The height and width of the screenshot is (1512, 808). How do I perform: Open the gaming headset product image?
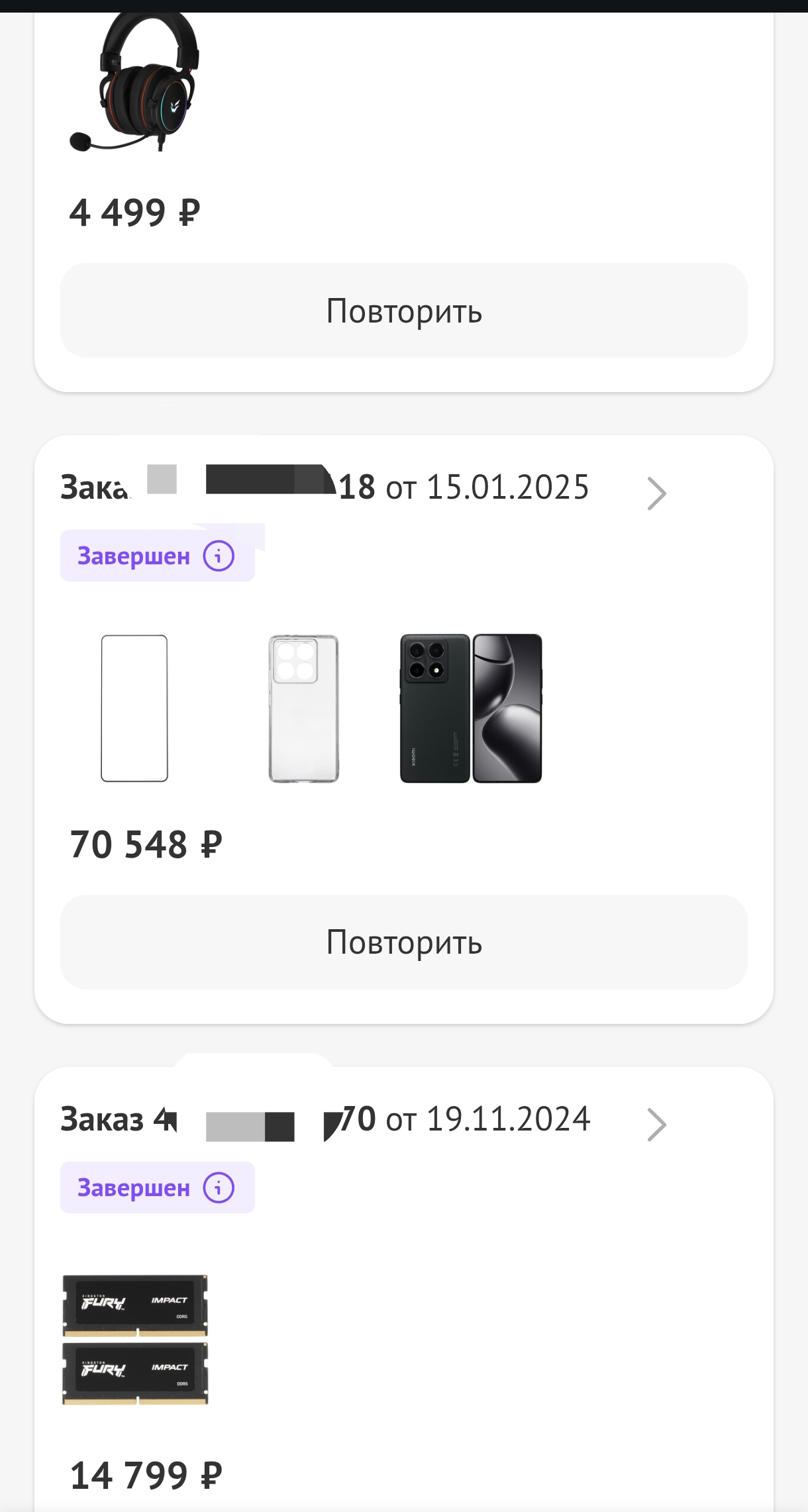[136, 83]
